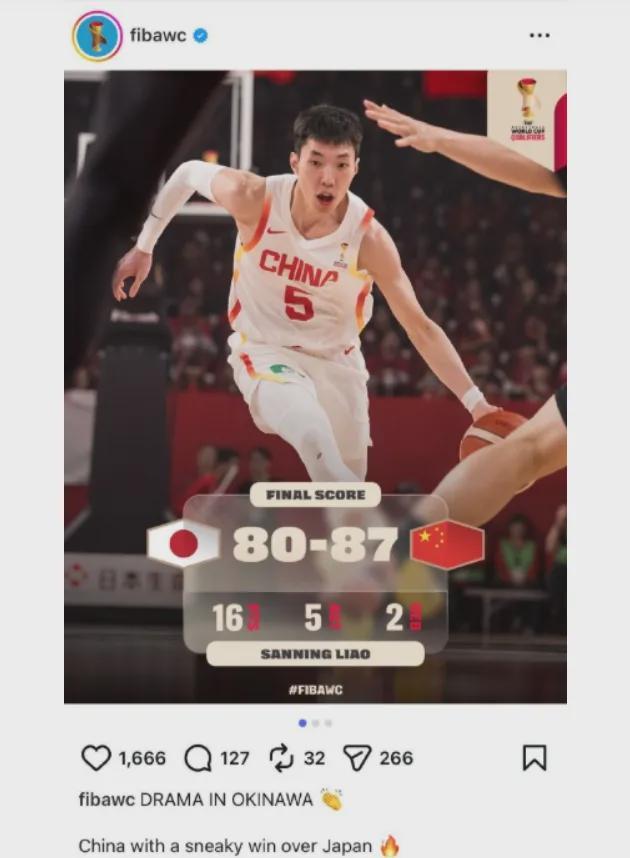Open comments on the fibawc post

click(x=198, y=758)
